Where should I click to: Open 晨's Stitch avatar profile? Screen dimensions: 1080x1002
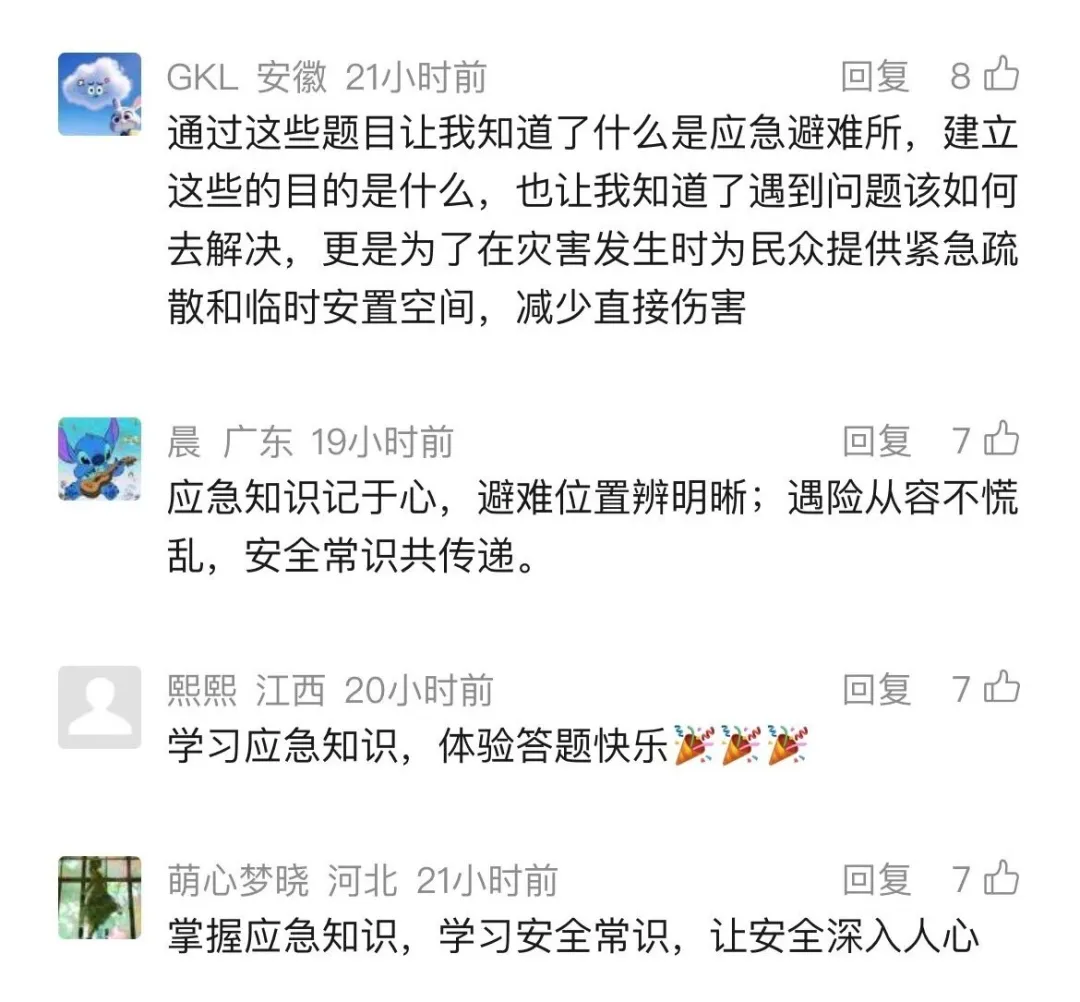click(99, 459)
